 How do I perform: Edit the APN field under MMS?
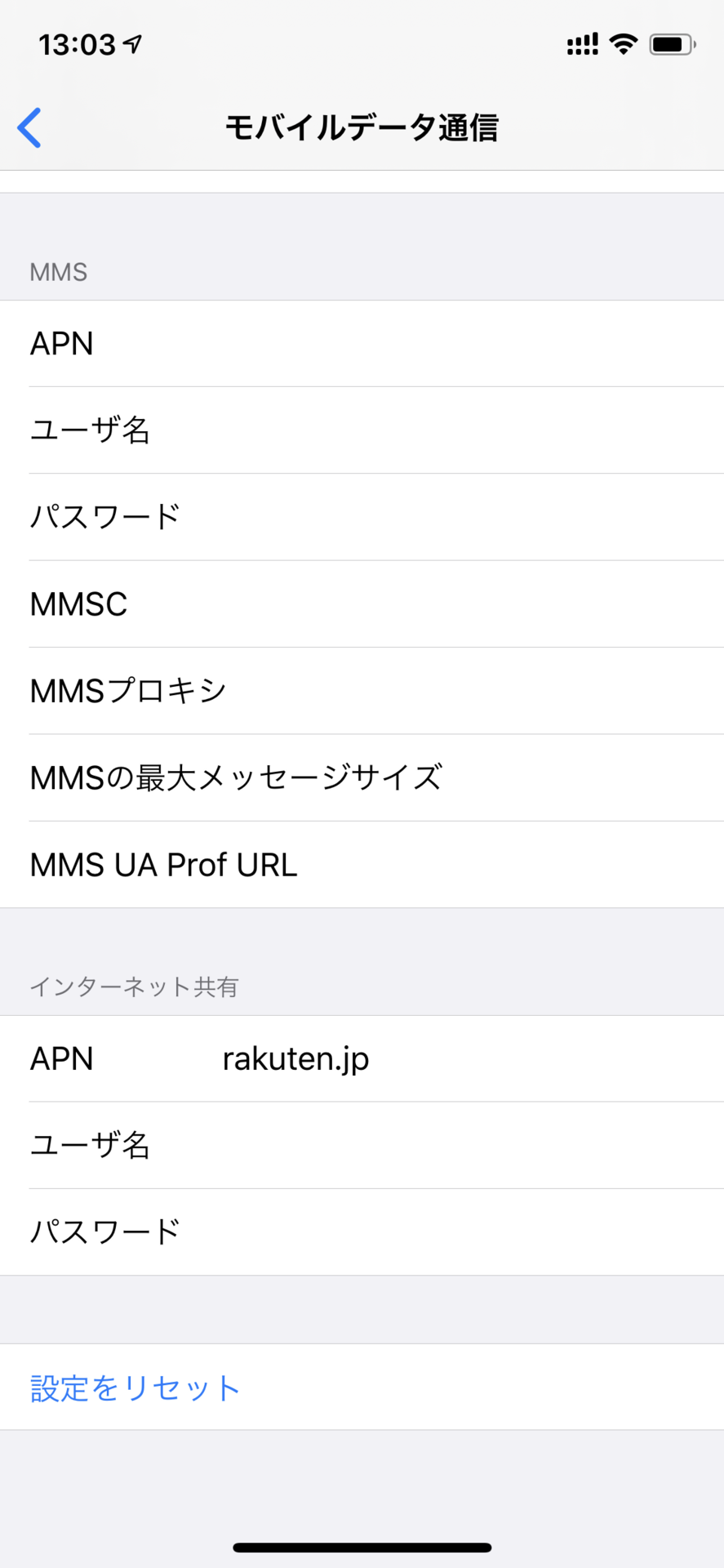[x=362, y=344]
